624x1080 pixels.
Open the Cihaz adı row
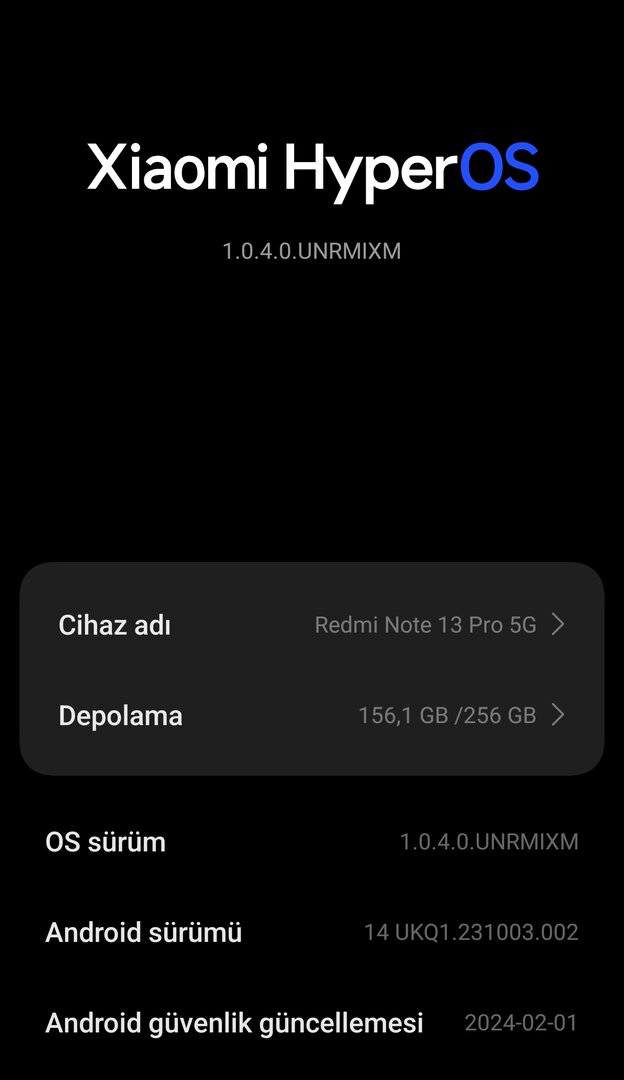pyautogui.click(x=312, y=625)
